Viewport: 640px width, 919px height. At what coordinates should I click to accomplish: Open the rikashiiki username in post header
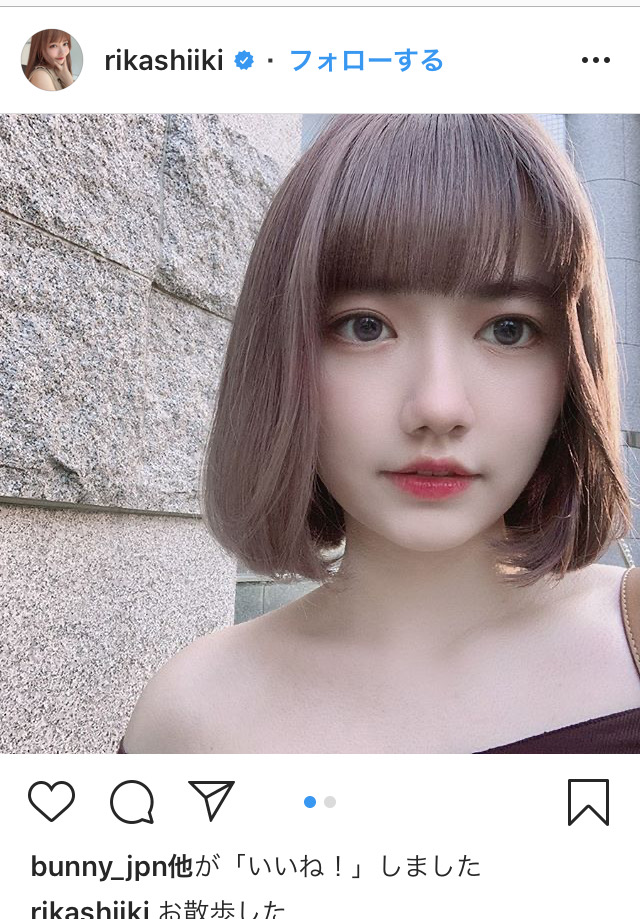pos(164,61)
